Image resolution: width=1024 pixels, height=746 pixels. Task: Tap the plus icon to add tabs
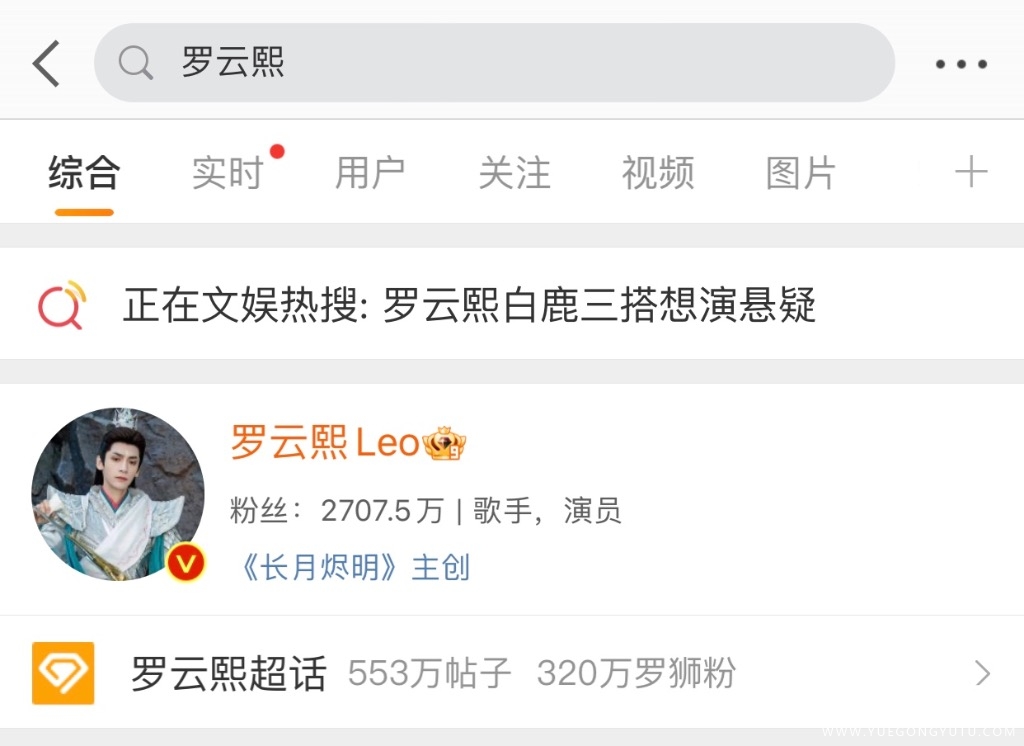(x=970, y=172)
